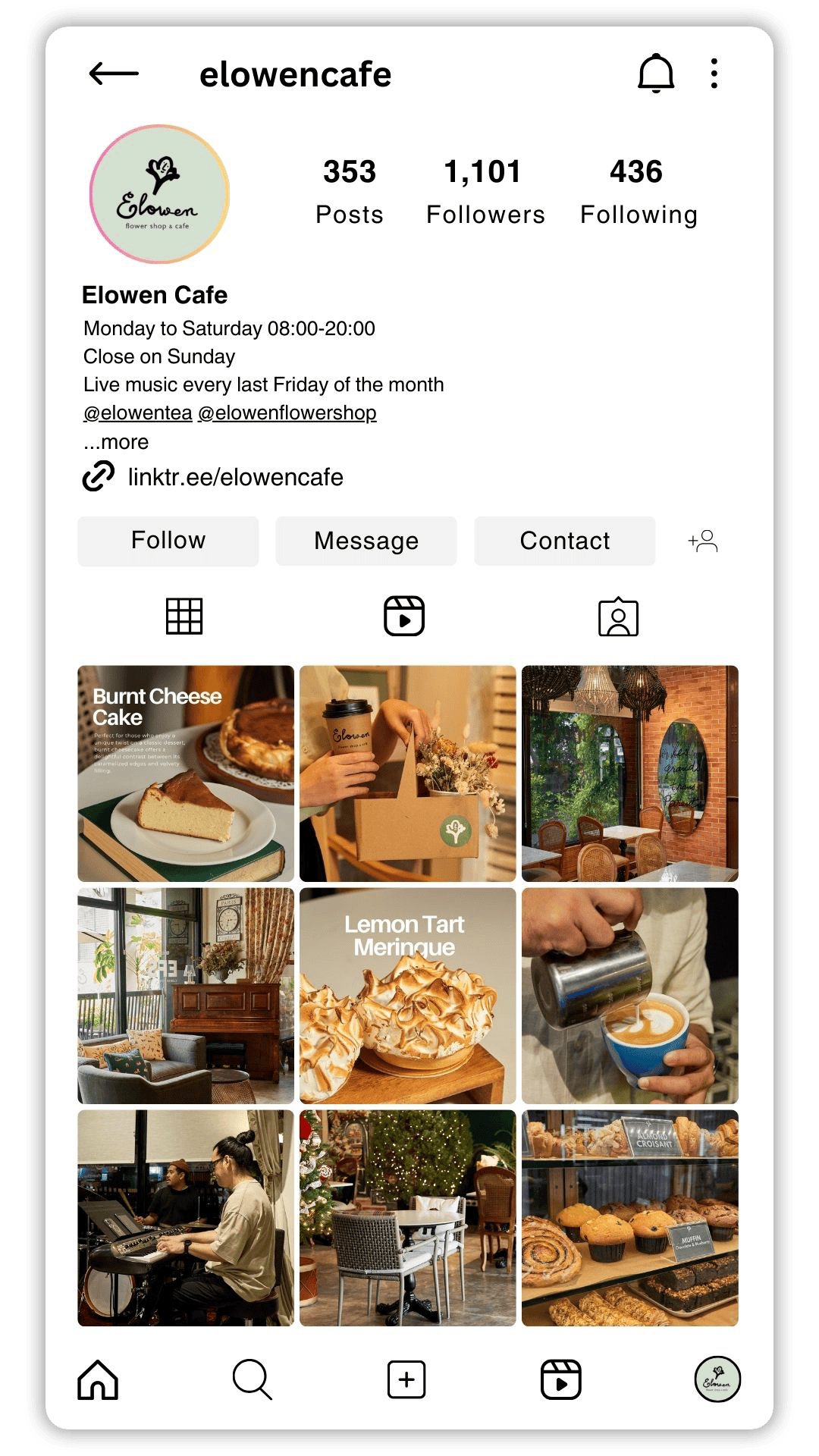Switch to the tagged photos tab
The image size is (819, 1456).
coord(618,617)
